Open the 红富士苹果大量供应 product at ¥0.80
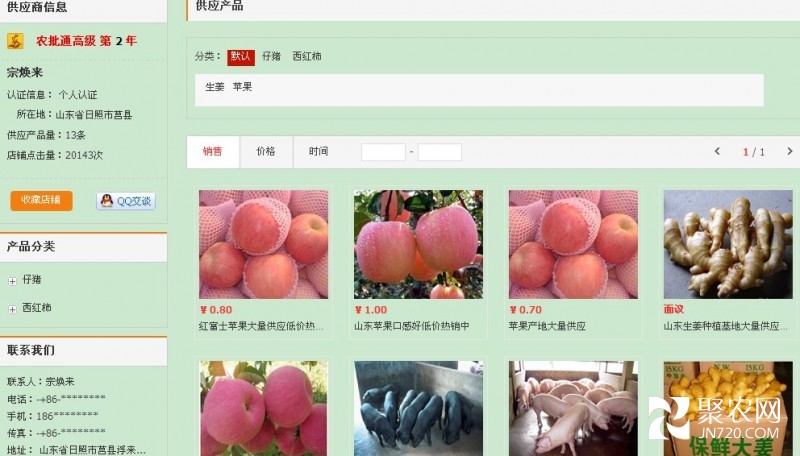Screen dimensions: 800x456 (x=263, y=244)
